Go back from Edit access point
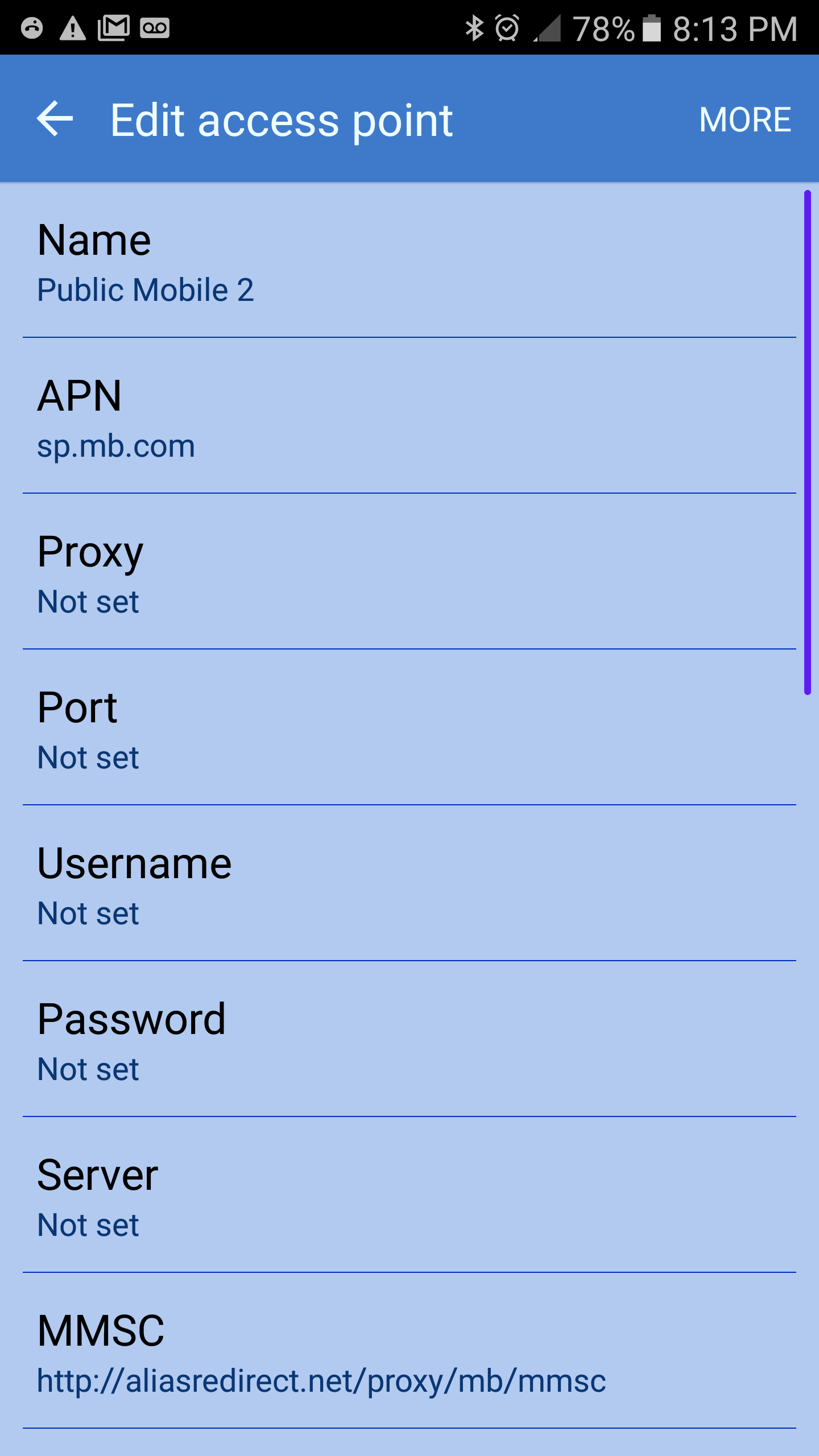Viewport: 819px width, 1456px height. [x=55, y=119]
